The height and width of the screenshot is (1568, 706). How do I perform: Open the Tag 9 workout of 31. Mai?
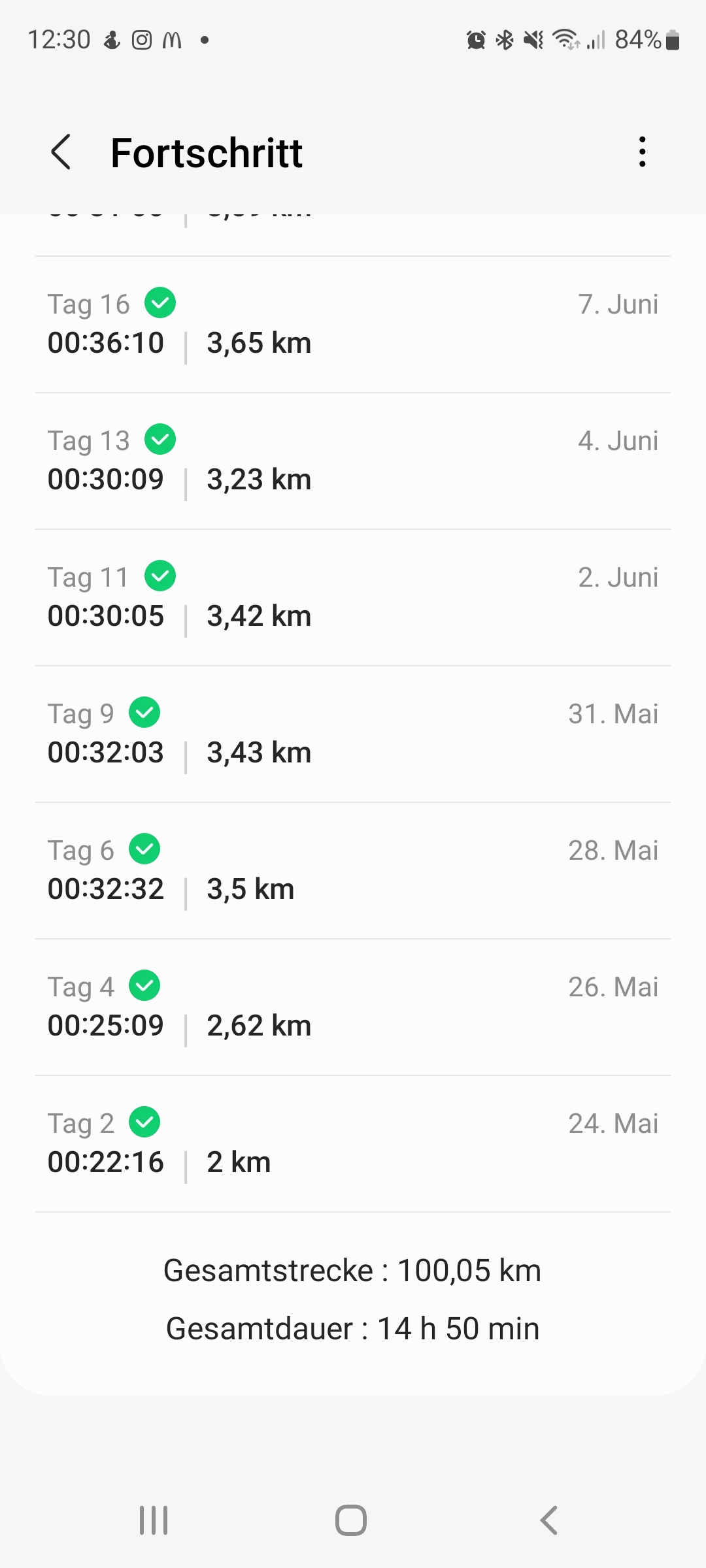point(353,734)
